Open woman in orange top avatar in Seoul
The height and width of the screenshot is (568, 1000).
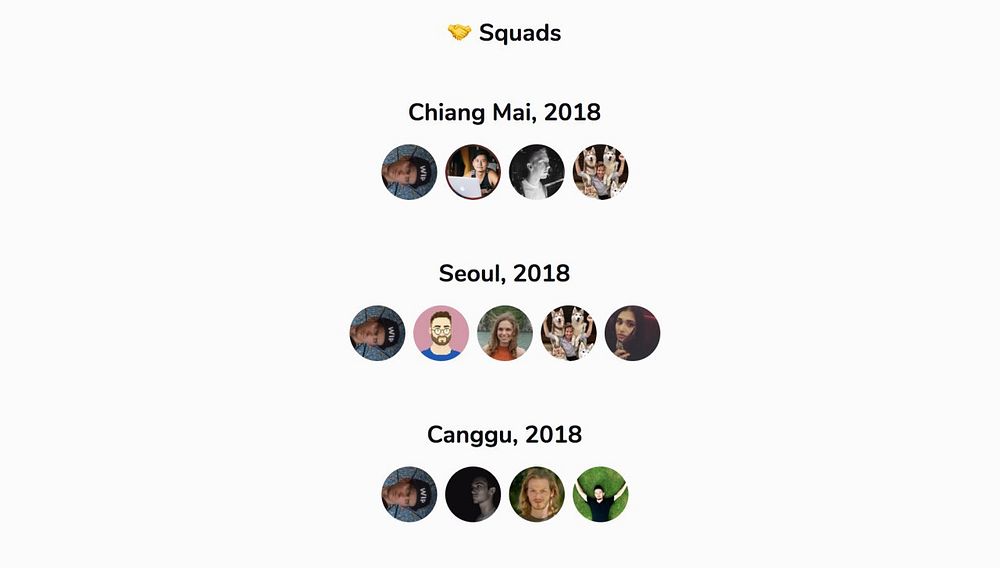pos(505,333)
